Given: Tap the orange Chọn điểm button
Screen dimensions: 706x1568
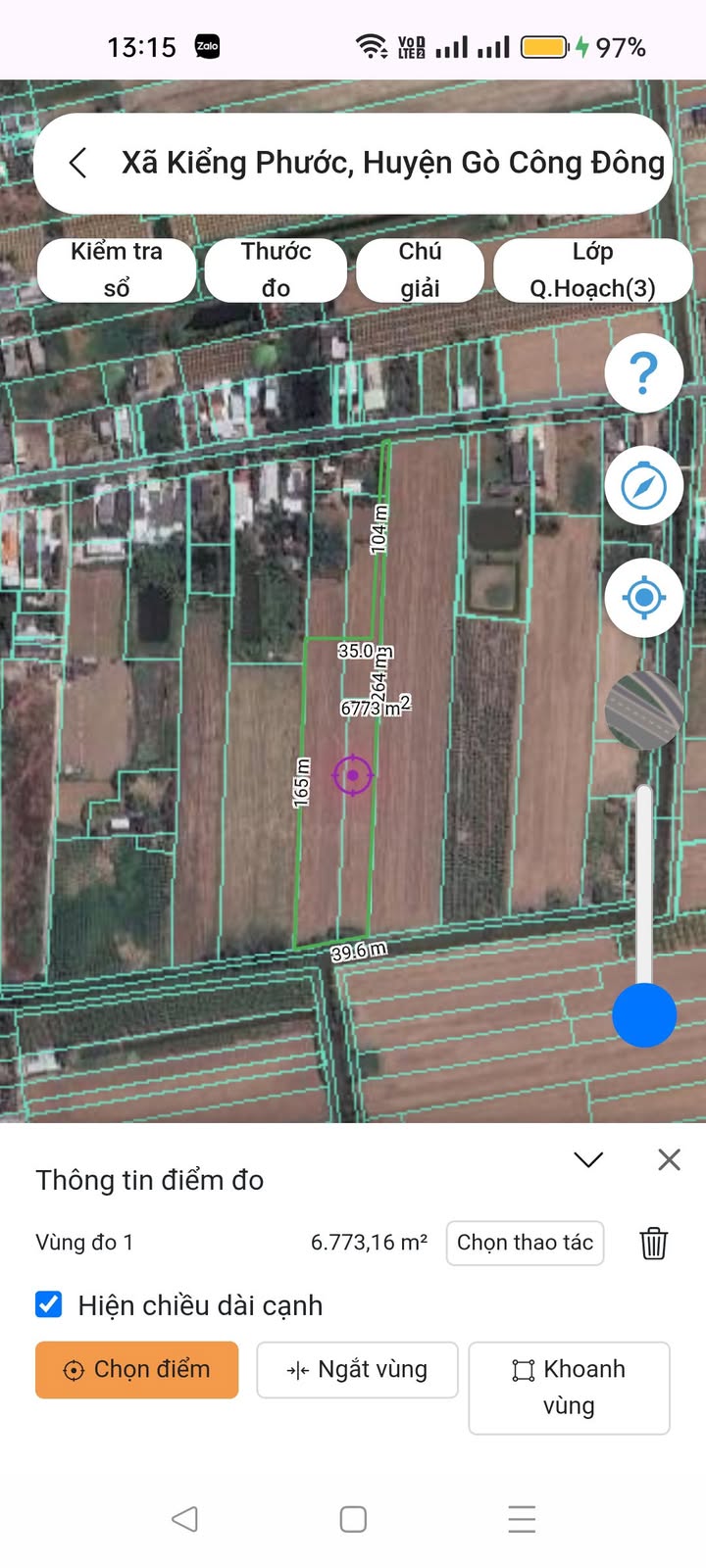Looking at the screenshot, I should [x=137, y=1369].
